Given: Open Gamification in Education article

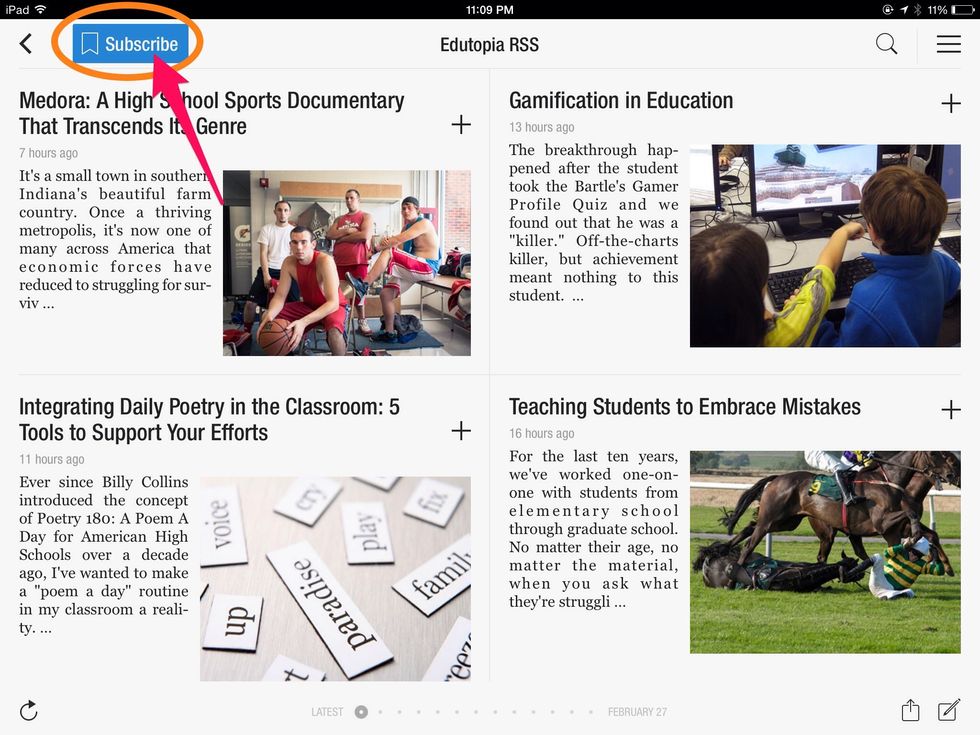Looking at the screenshot, I should [x=621, y=101].
